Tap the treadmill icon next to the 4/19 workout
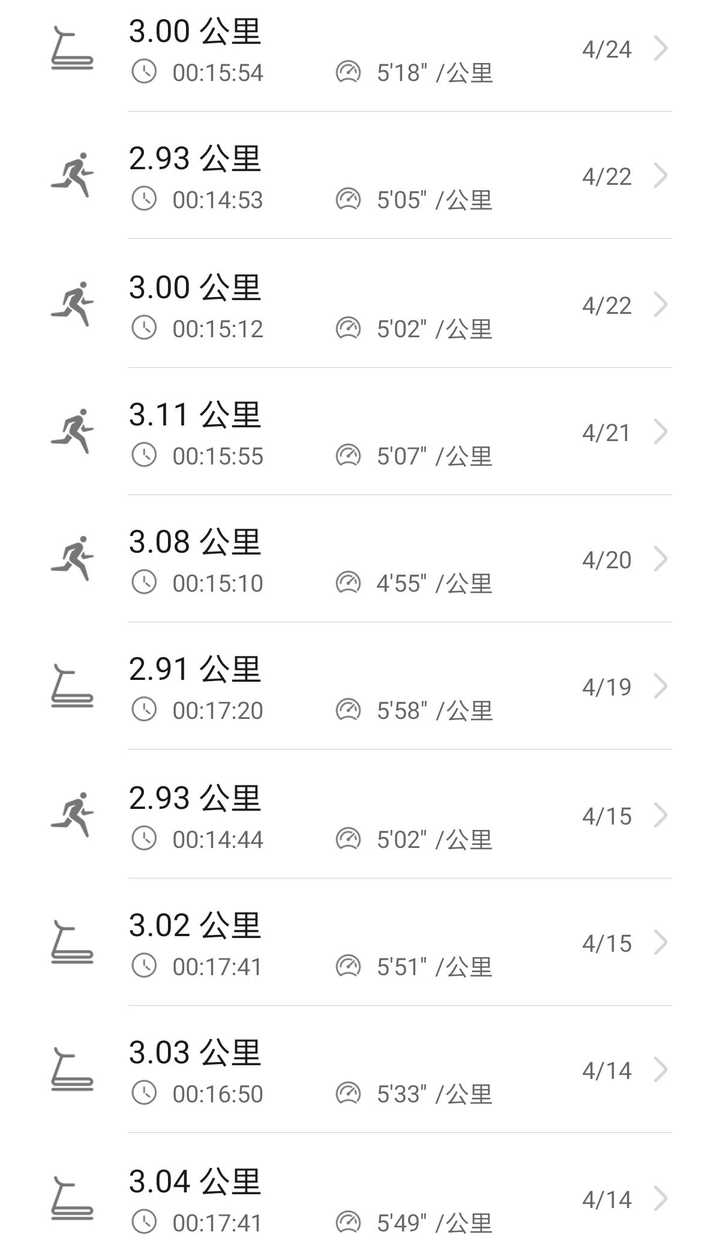The height and width of the screenshot is (1256, 720). click(x=70, y=686)
